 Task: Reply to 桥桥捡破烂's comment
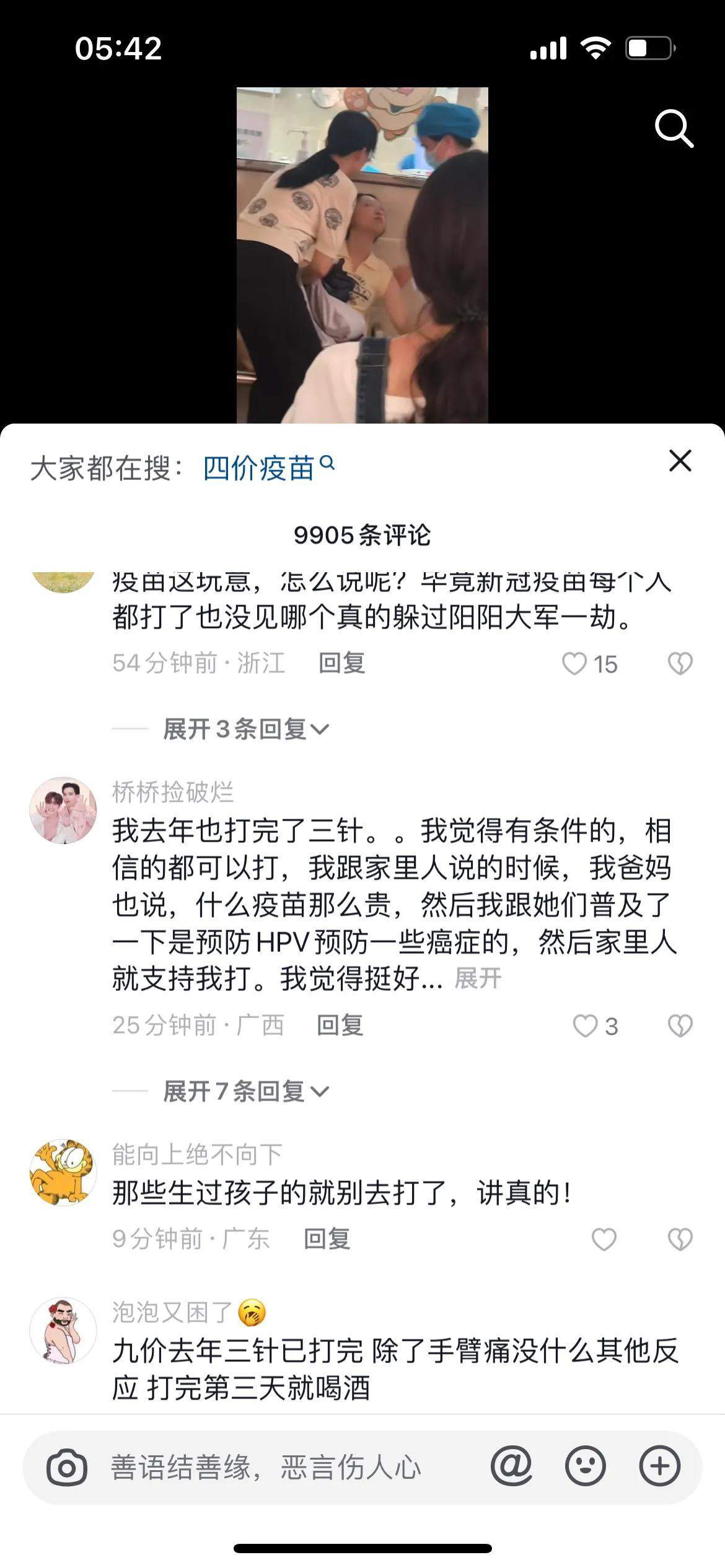coord(340,1026)
